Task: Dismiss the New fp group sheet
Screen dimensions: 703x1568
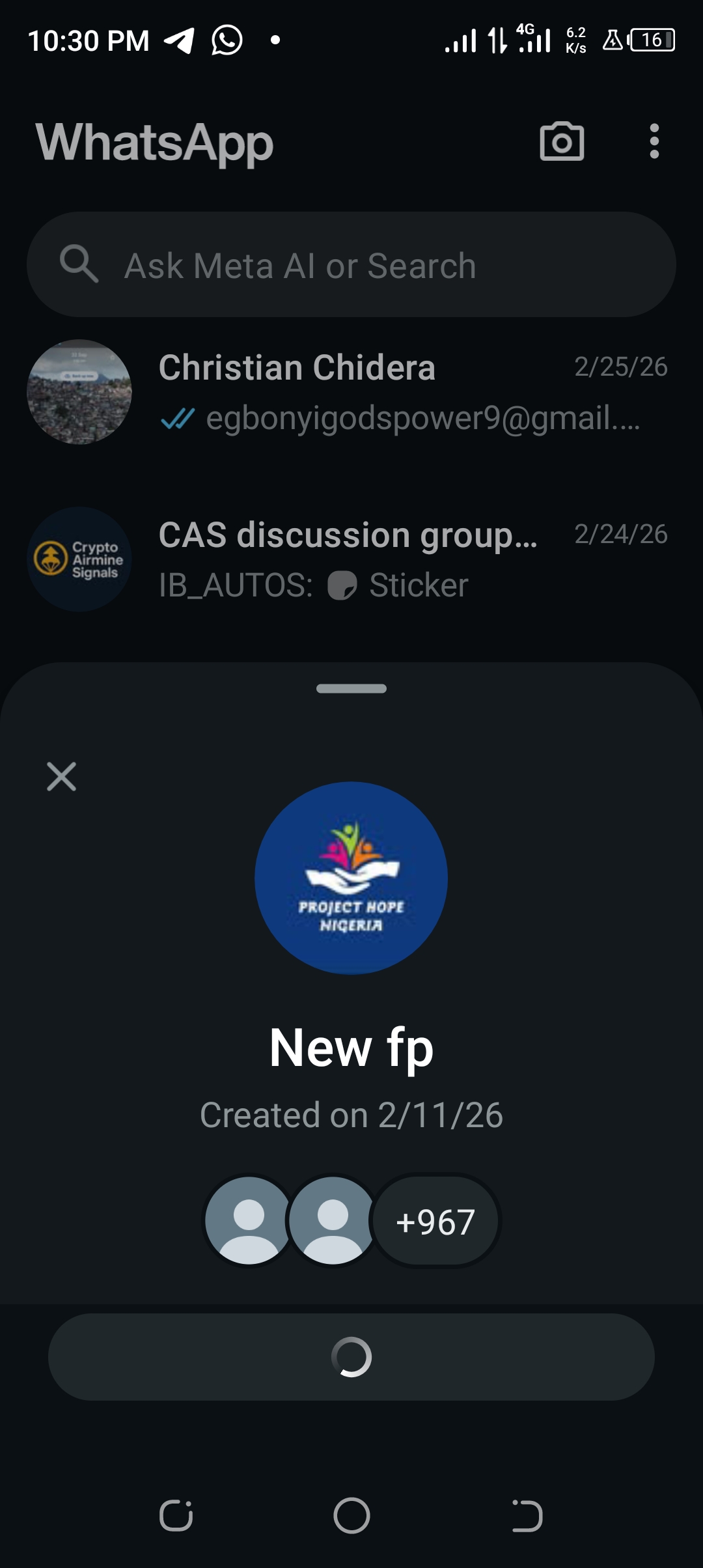Action: pos(62,776)
